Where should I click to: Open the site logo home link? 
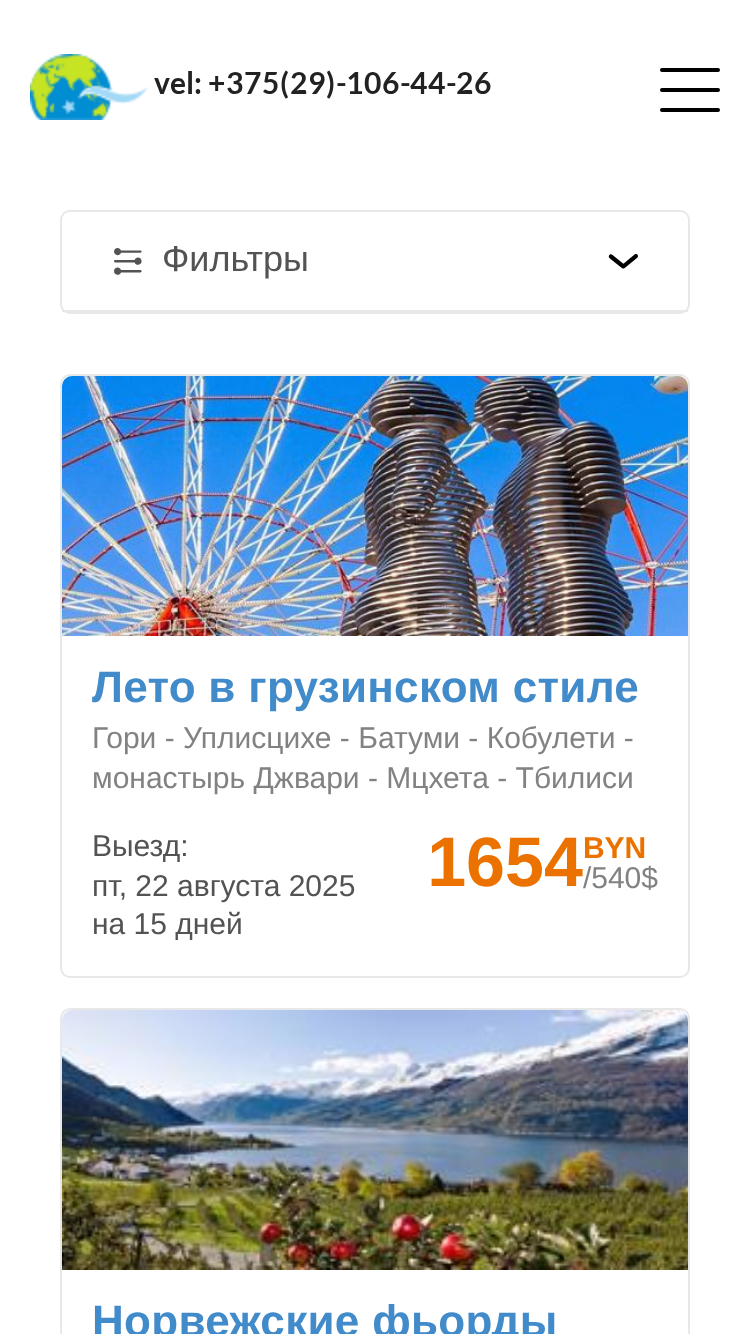coord(88,87)
